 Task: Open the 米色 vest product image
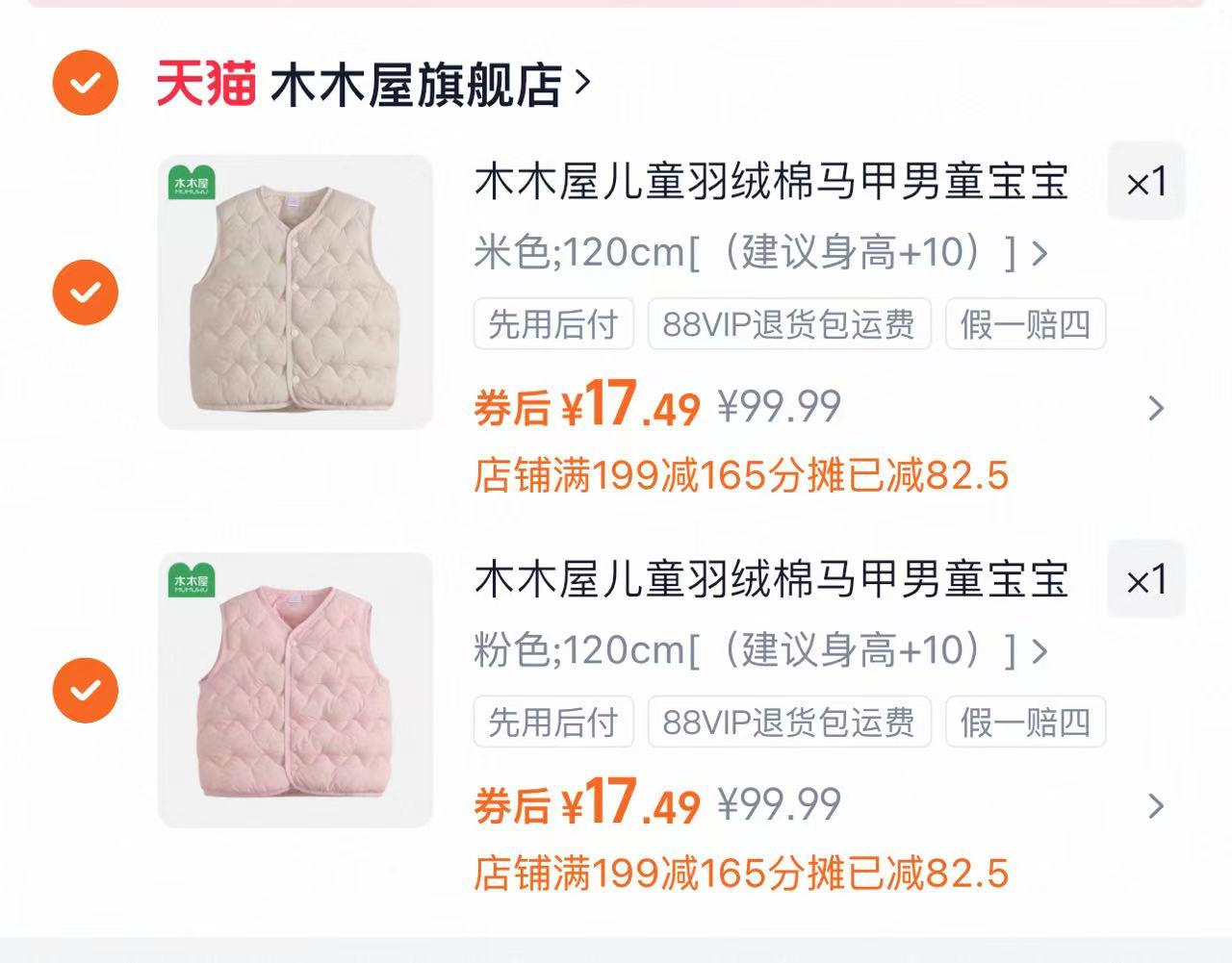[295, 291]
